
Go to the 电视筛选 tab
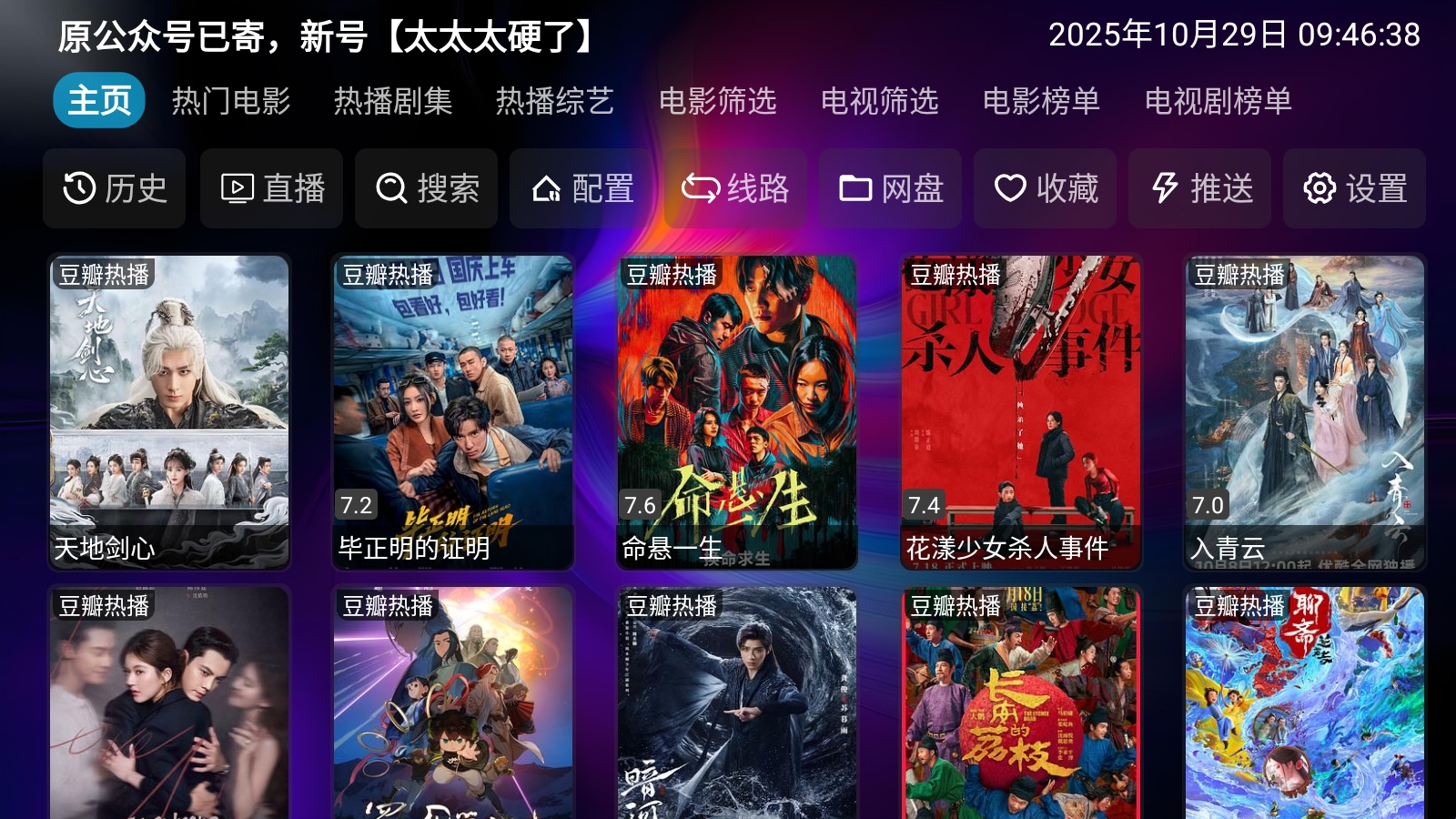pos(879,100)
